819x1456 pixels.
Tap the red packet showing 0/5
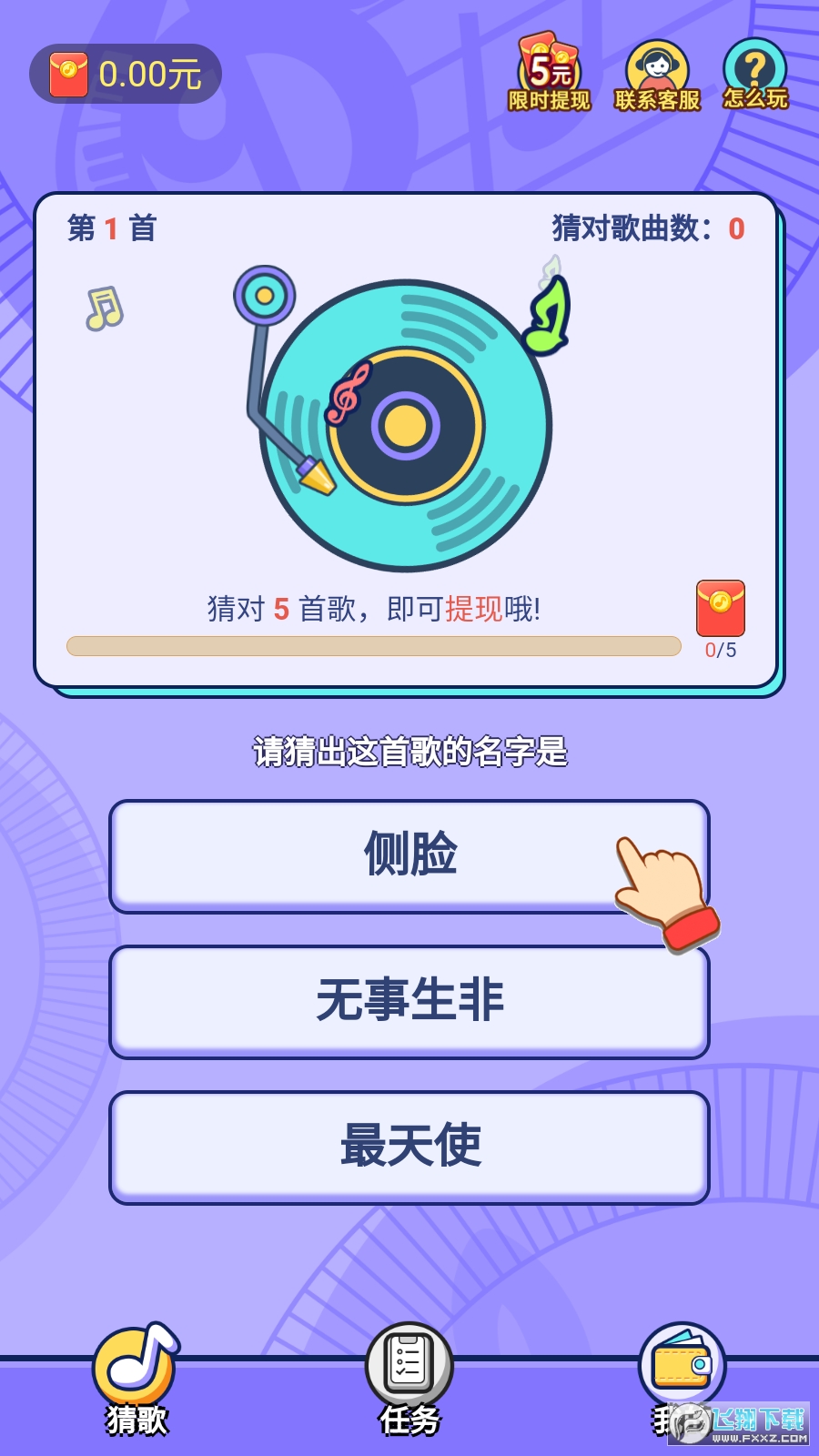click(x=720, y=609)
